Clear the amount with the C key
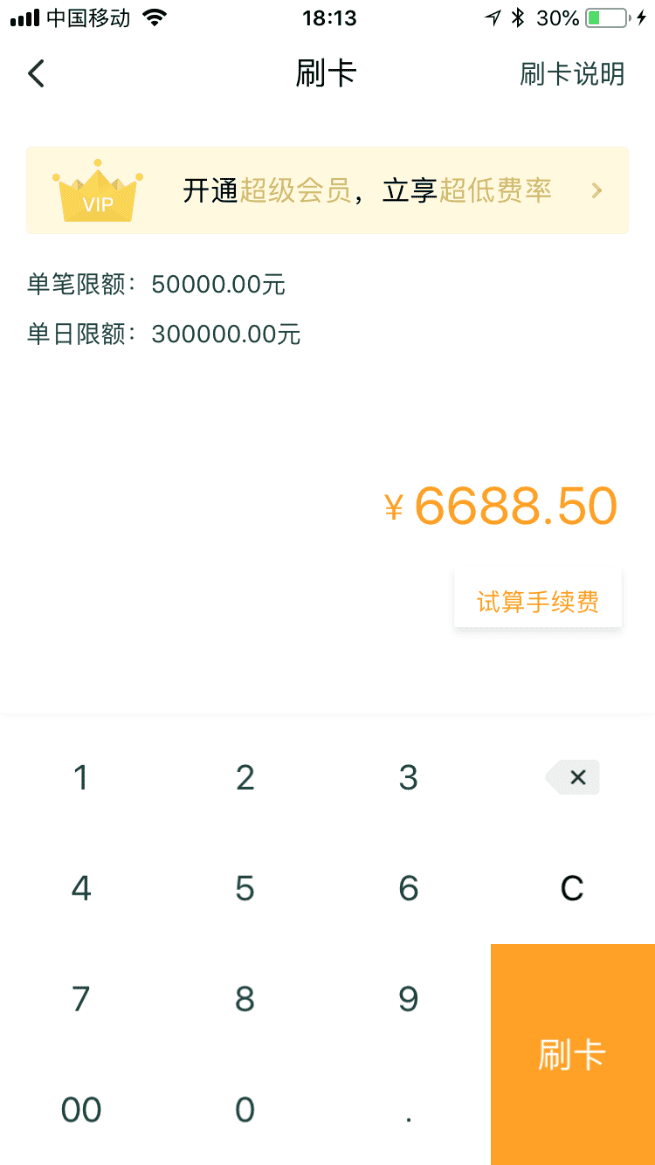This screenshot has height=1165, width=655. coord(572,888)
